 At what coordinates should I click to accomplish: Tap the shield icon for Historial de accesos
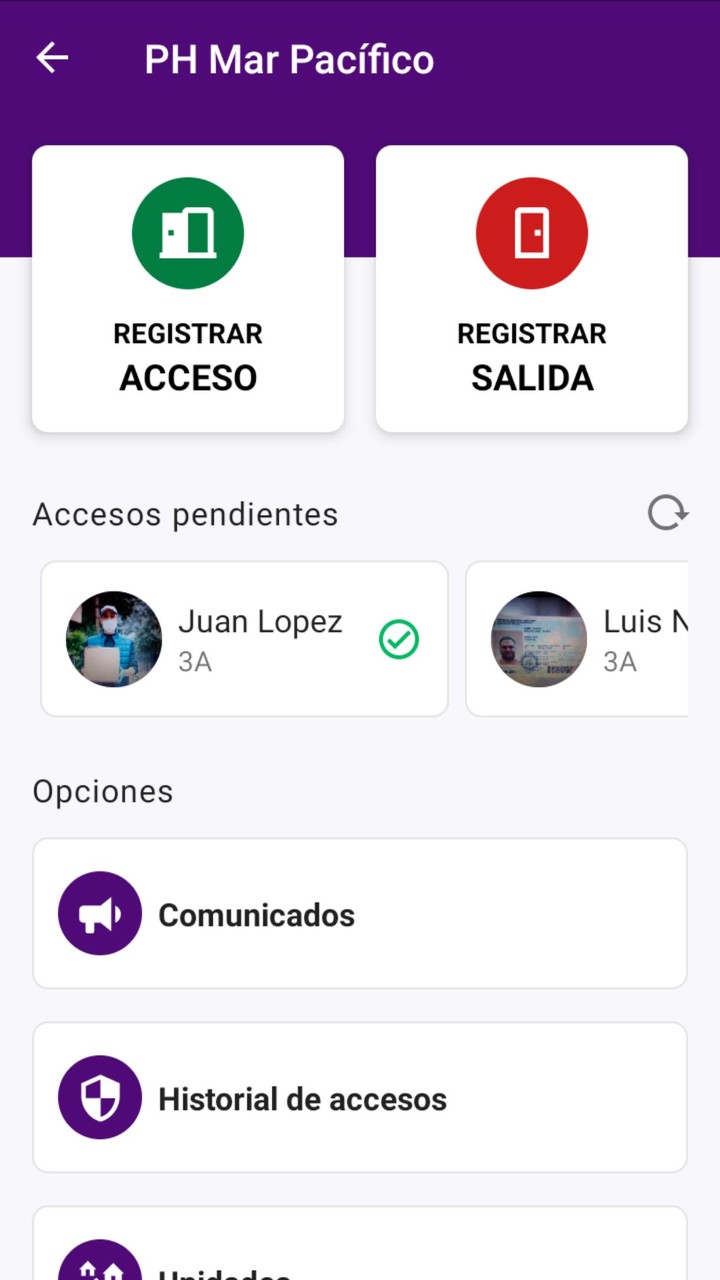[x=100, y=1097]
